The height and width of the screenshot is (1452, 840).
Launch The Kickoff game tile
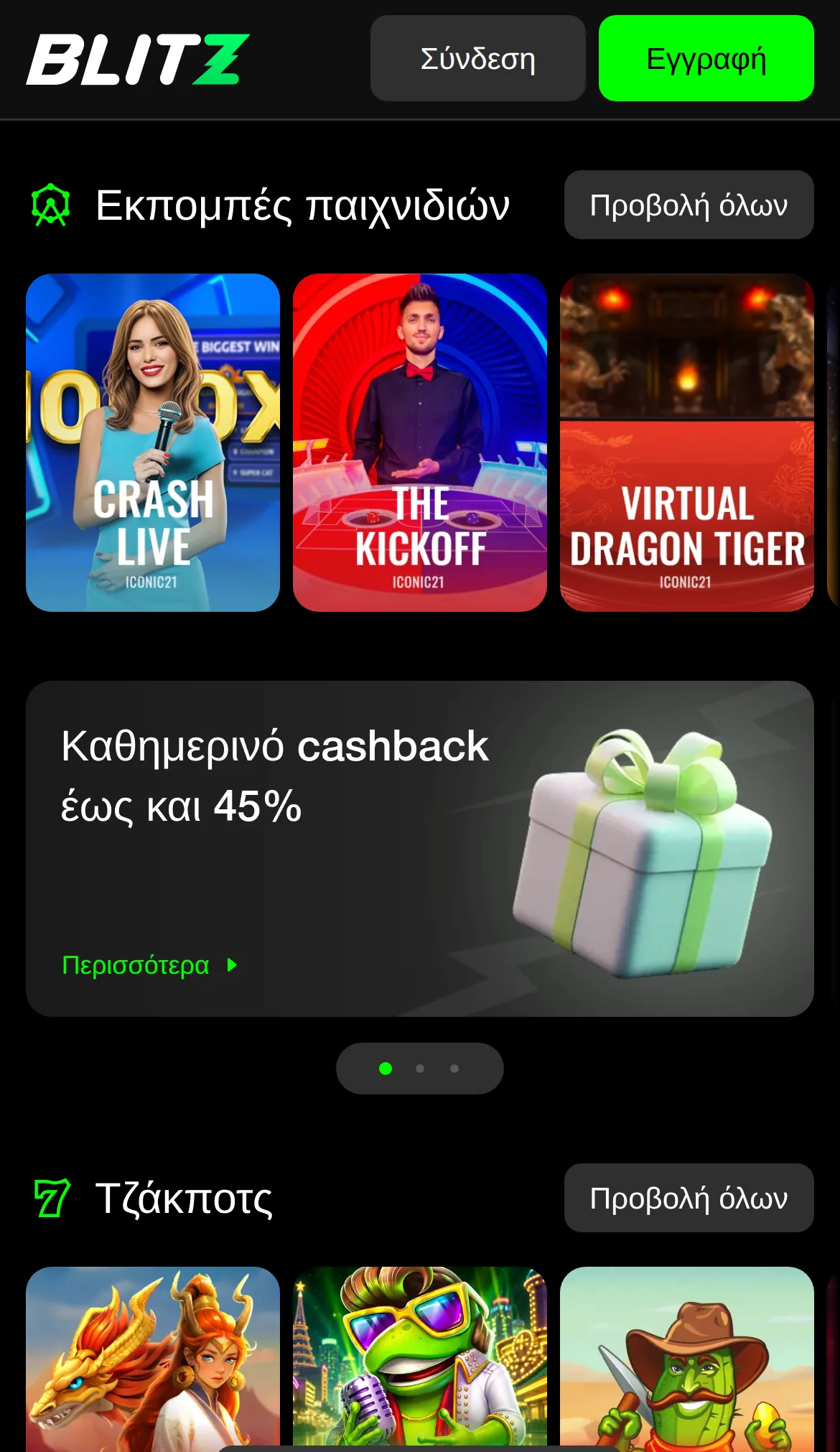pyautogui.click(x=420, y=442)
